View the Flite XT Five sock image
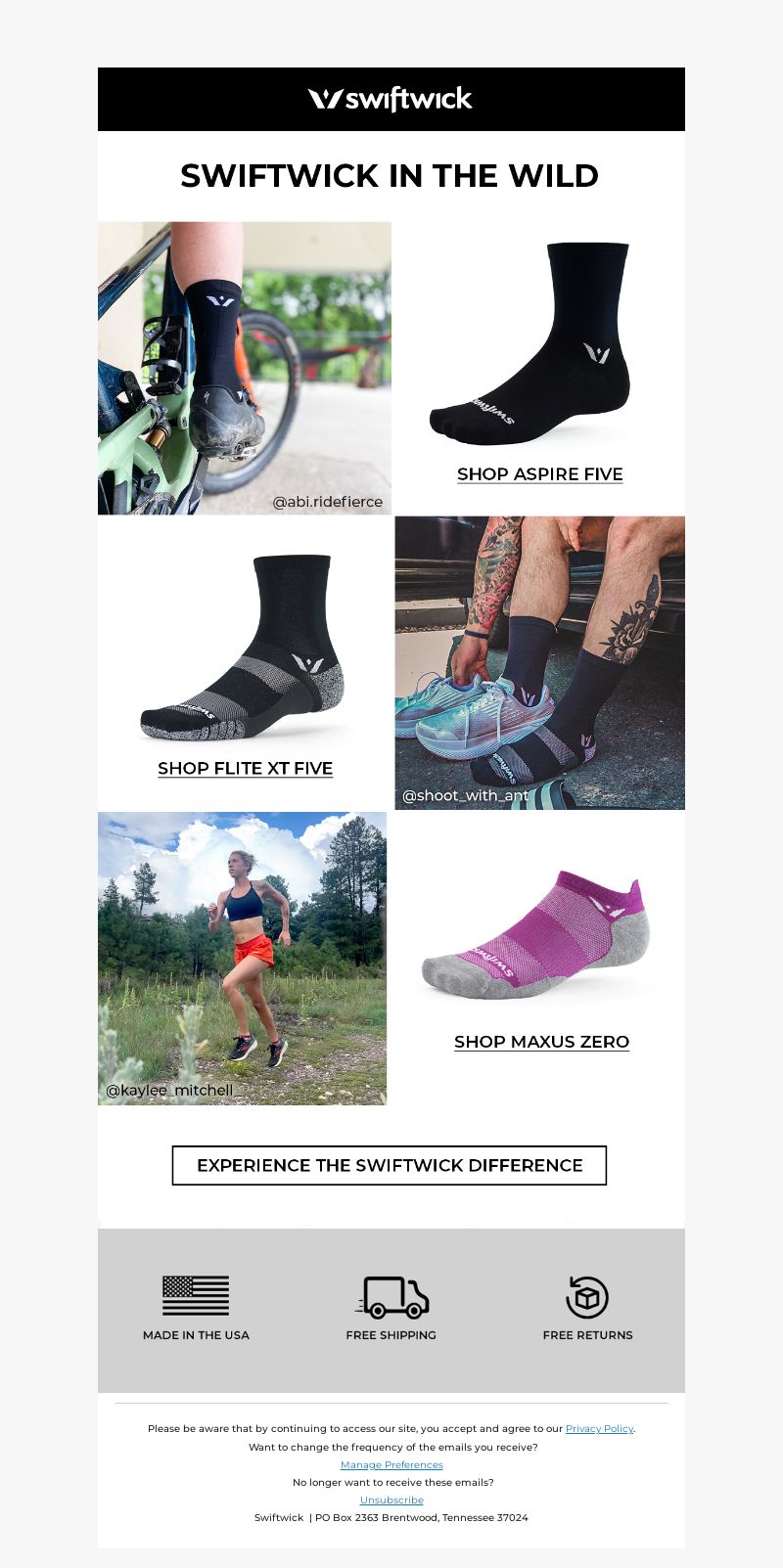The height and width of the screenshot is (1568, 783). coord(245,648)
